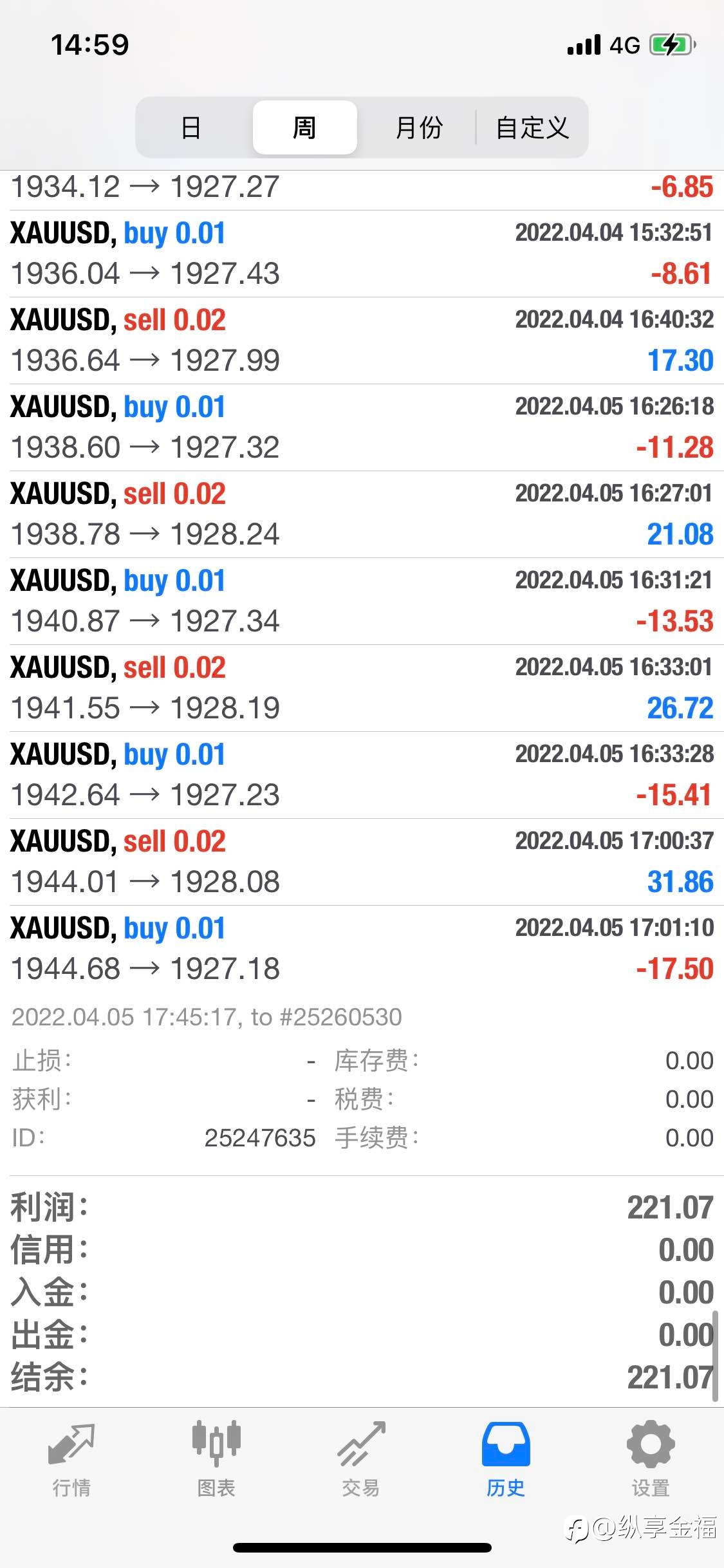Screen dimensions: 724x1568
Task: Go to the 交易 trade tab
Action: [x=361, y=1459]
